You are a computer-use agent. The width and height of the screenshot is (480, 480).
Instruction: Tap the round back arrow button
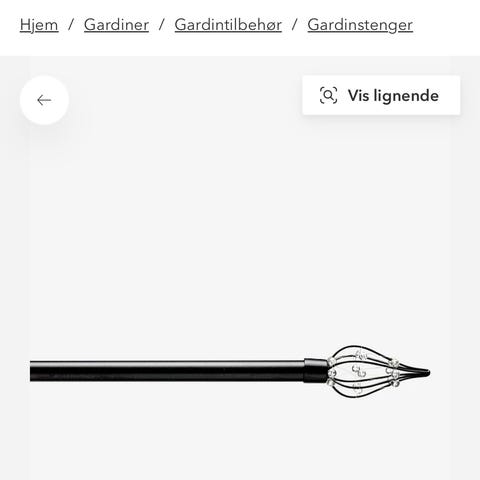coord(44,100)
